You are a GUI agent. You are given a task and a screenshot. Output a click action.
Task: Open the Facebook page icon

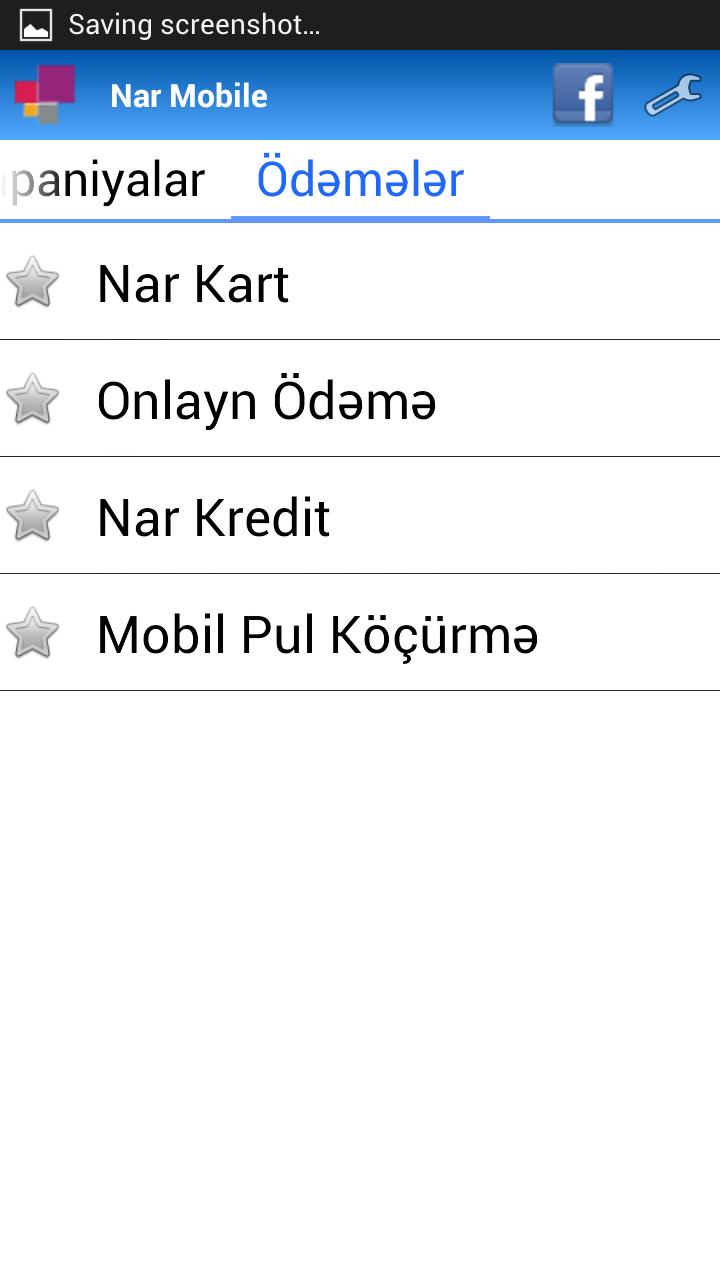[582, 95]
